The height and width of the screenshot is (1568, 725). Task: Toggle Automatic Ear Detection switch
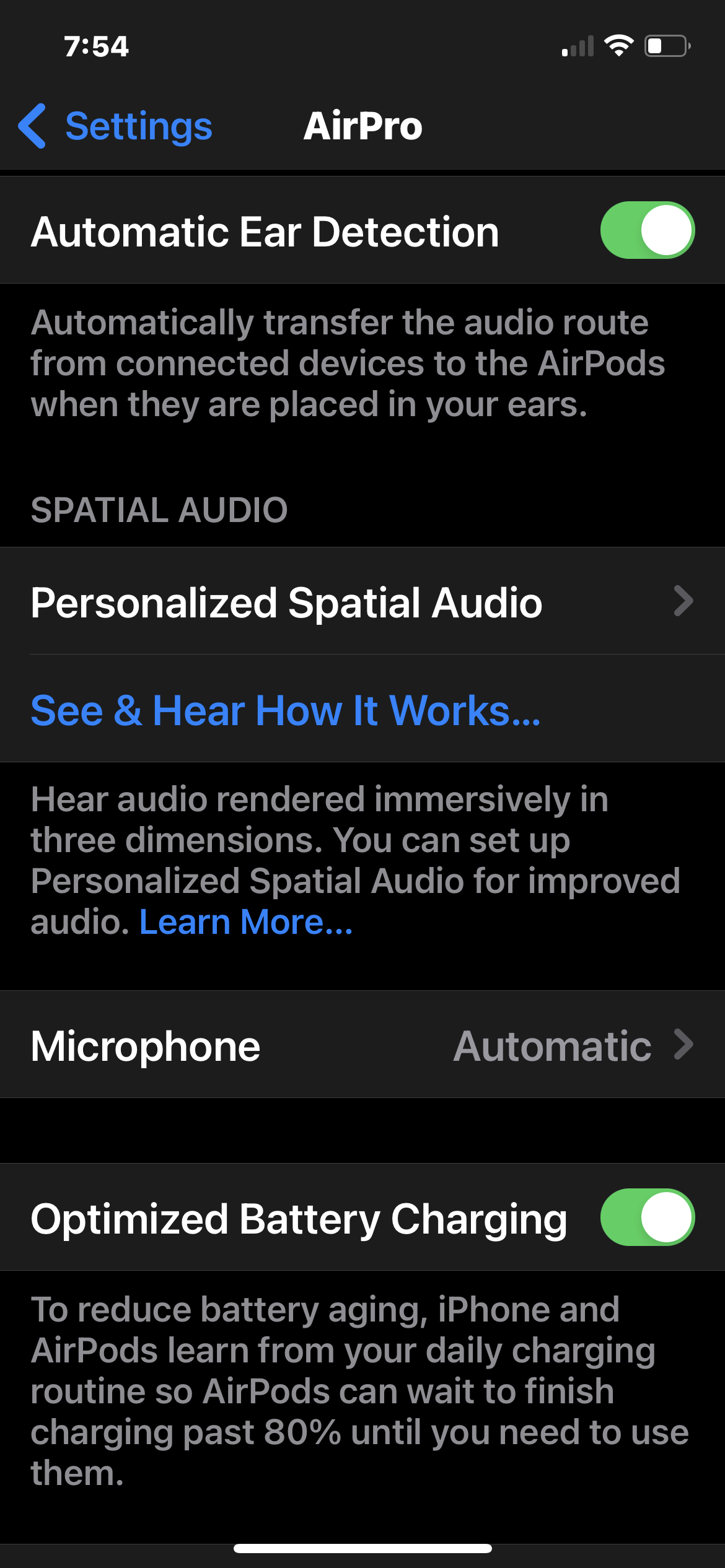647,230
